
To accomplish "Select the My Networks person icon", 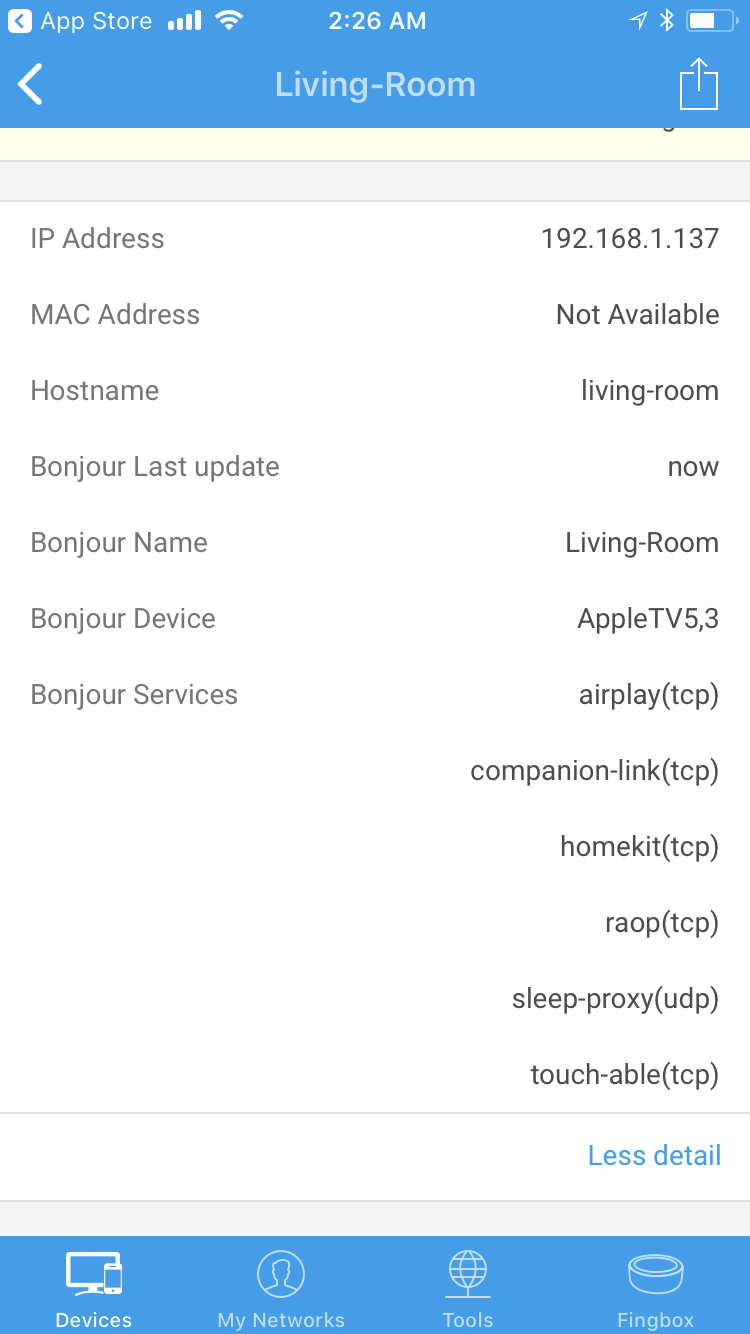I will click(x=281, y=1273).
